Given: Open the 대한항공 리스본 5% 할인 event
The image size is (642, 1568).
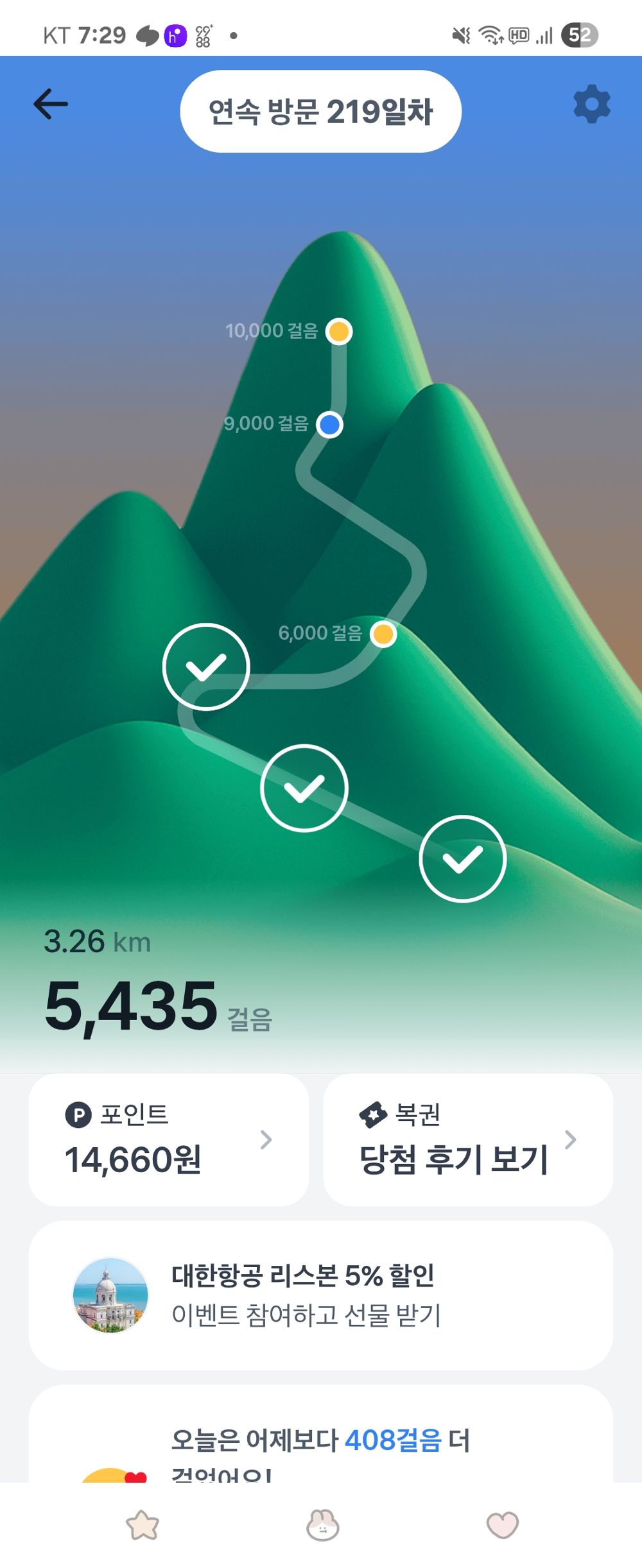Looking at the screenshot, I should pyautogui.click(x=320, y=1295).
